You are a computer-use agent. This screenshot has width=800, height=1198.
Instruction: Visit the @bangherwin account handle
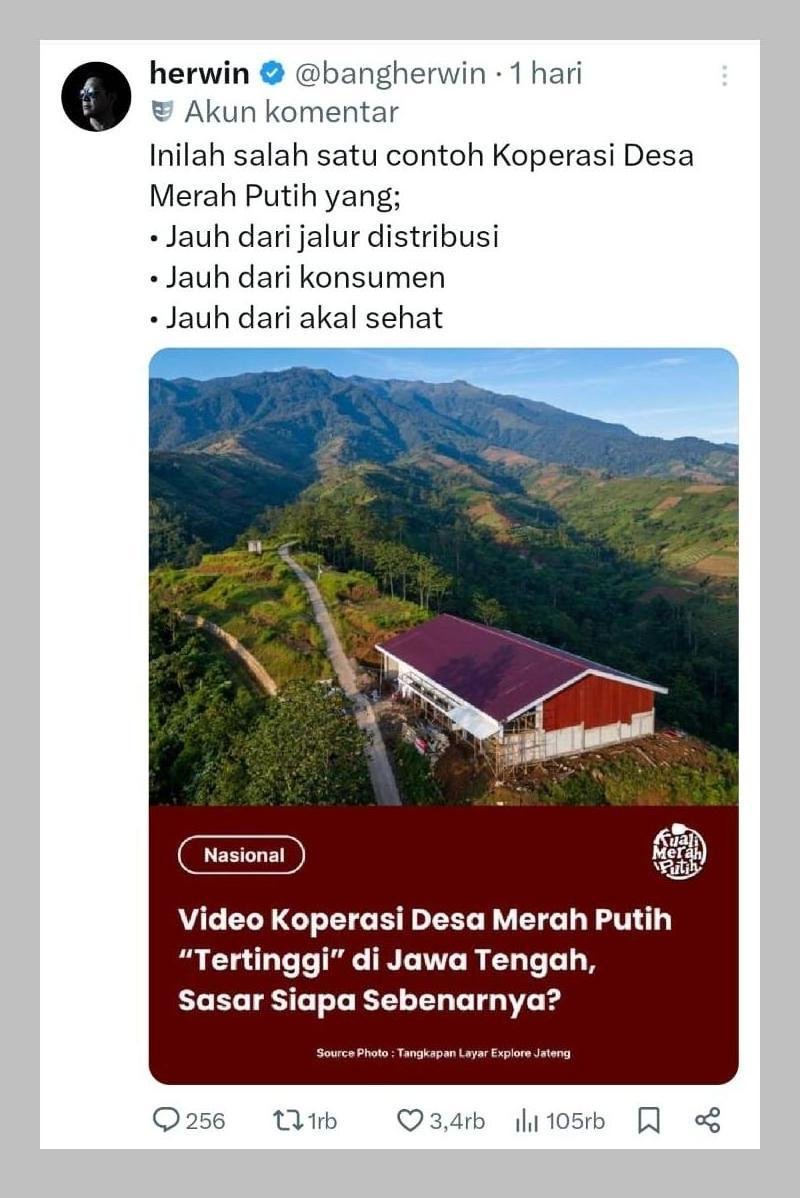tap(391, 73)
